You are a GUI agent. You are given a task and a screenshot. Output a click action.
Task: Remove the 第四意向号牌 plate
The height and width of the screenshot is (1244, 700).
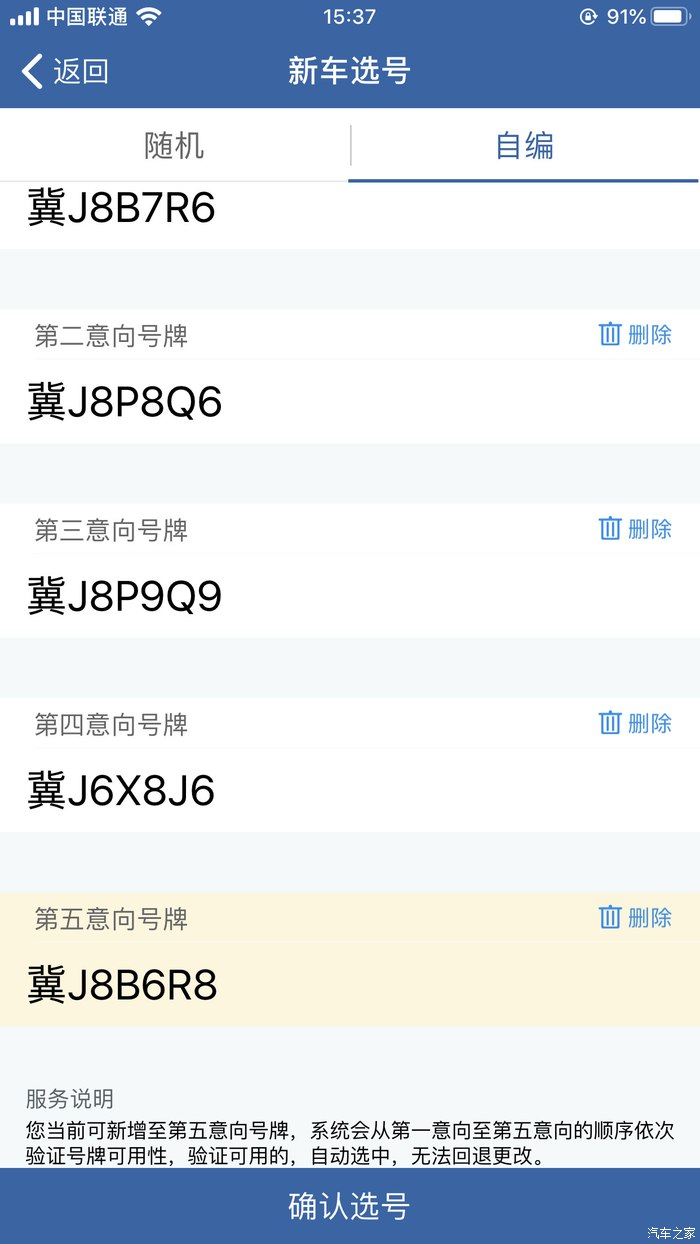[635, 723]
